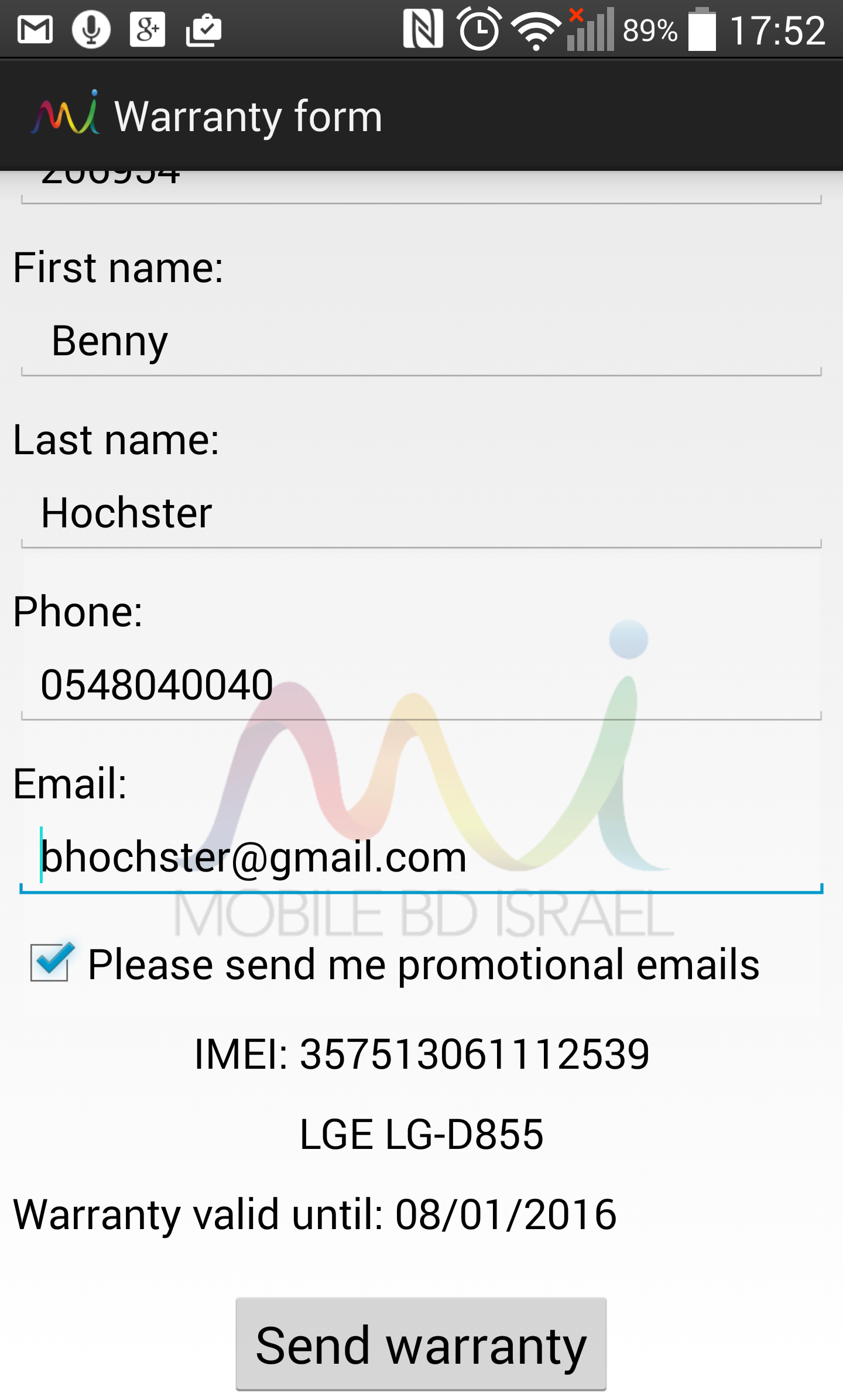Screen dimensions: 843x1400
Task: Focus the Phone number field
Action: [x=421, y=685]
